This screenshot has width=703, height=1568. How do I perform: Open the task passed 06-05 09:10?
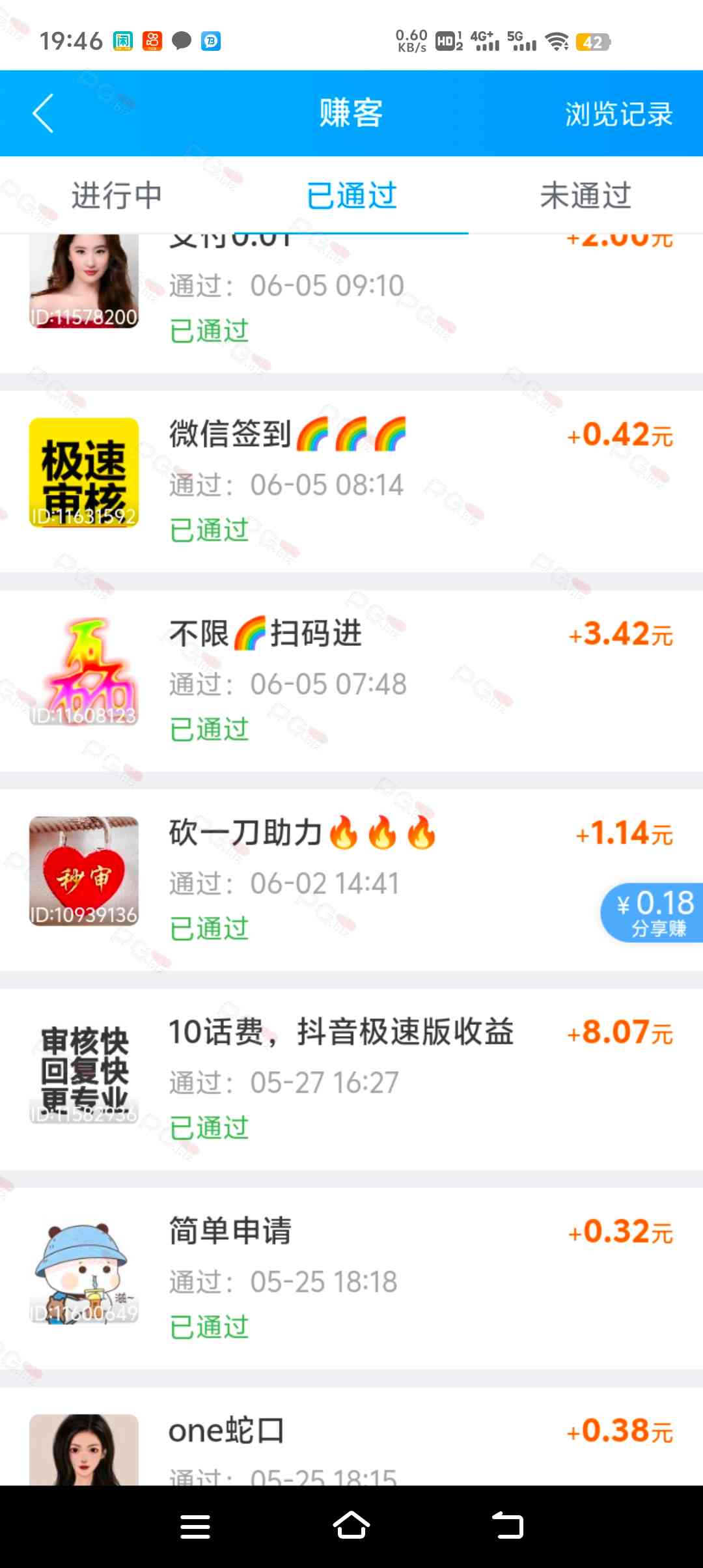pyautogui.click(x=351, y=293)
